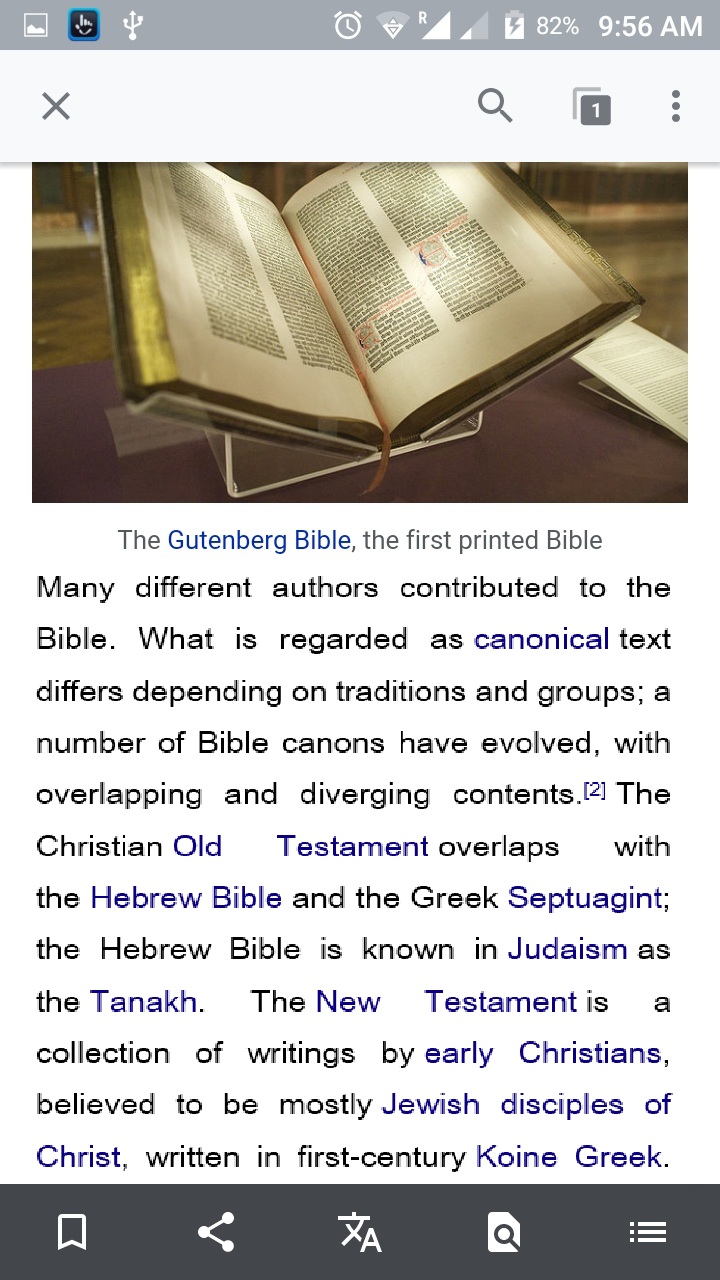The width and height of the screenshot is (720, 1280).
Task: Close the article viewer
Action: (x=56, y=106)
